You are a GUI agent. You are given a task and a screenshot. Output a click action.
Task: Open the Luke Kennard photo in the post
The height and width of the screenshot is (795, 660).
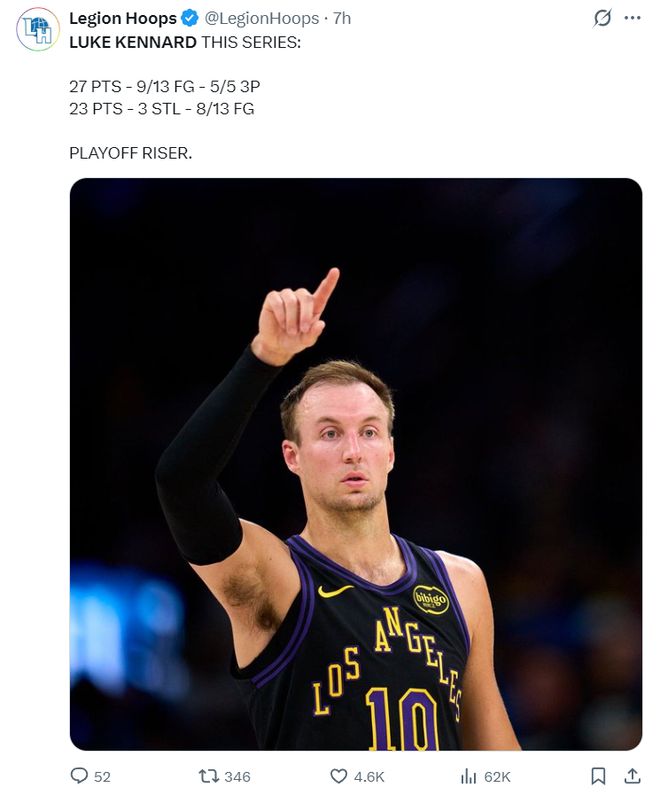tap(355, 464)
